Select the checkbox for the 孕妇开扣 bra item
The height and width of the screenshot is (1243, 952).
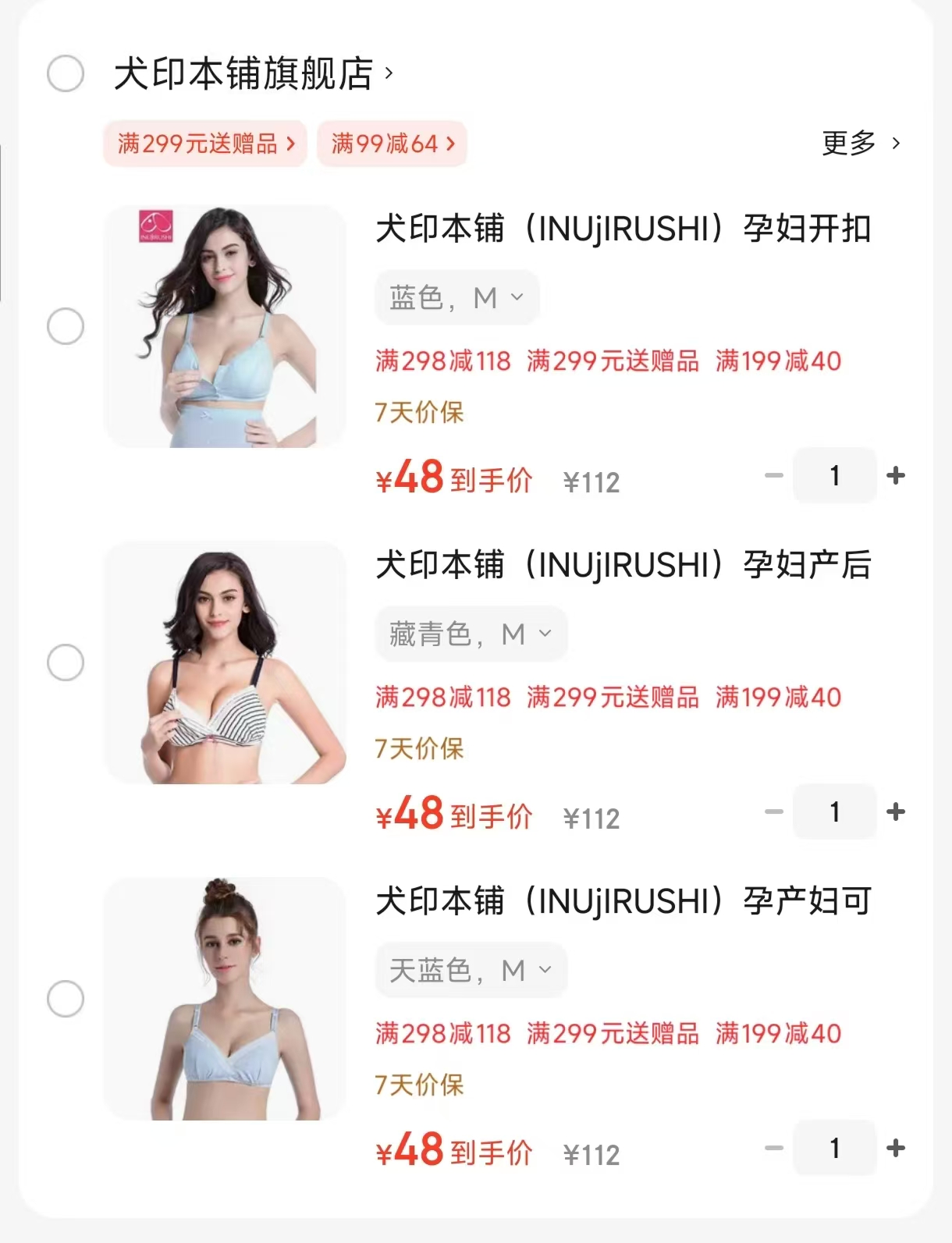[66, 326]
